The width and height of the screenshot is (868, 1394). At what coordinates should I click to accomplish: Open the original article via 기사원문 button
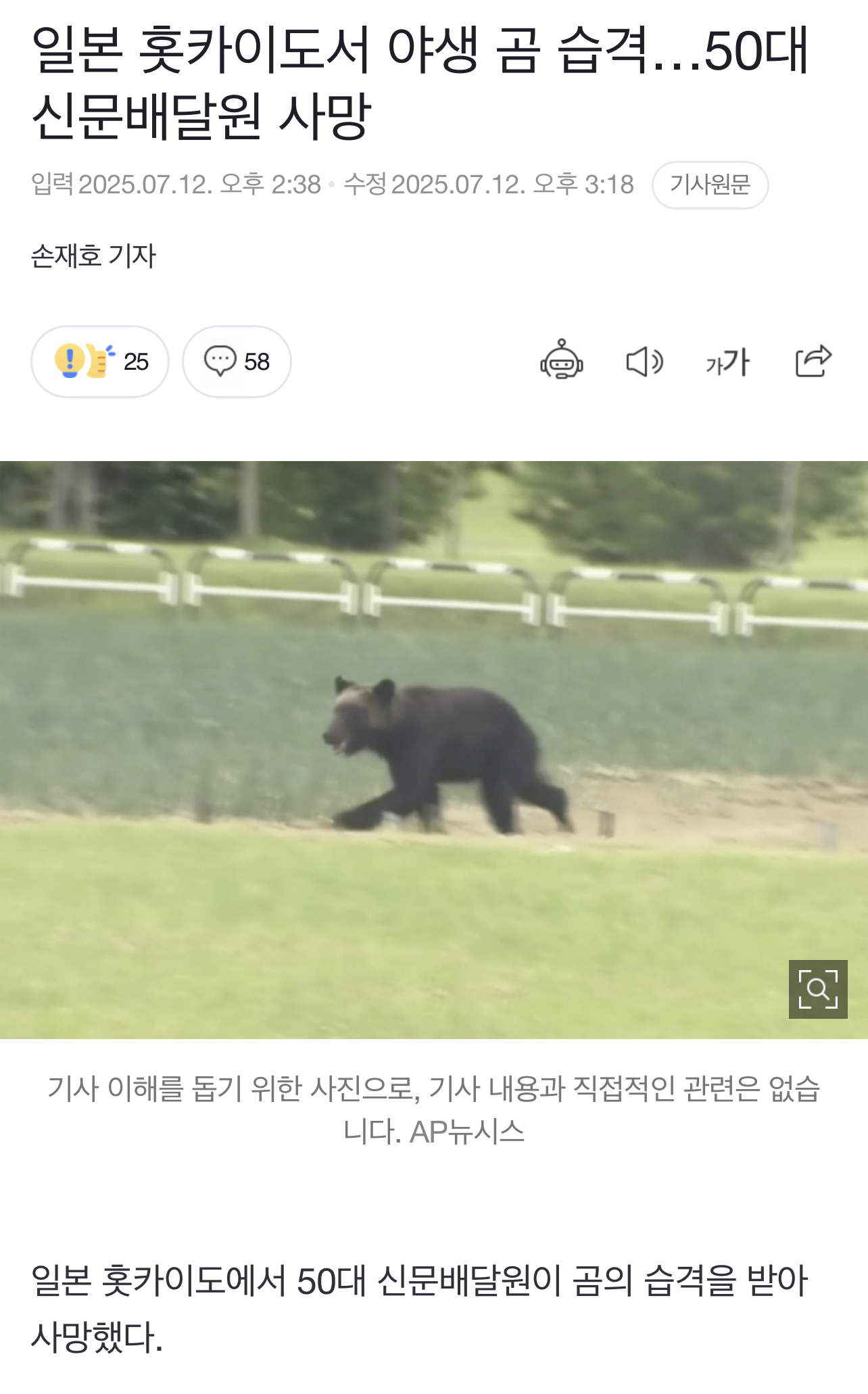[x=710, y=185]
